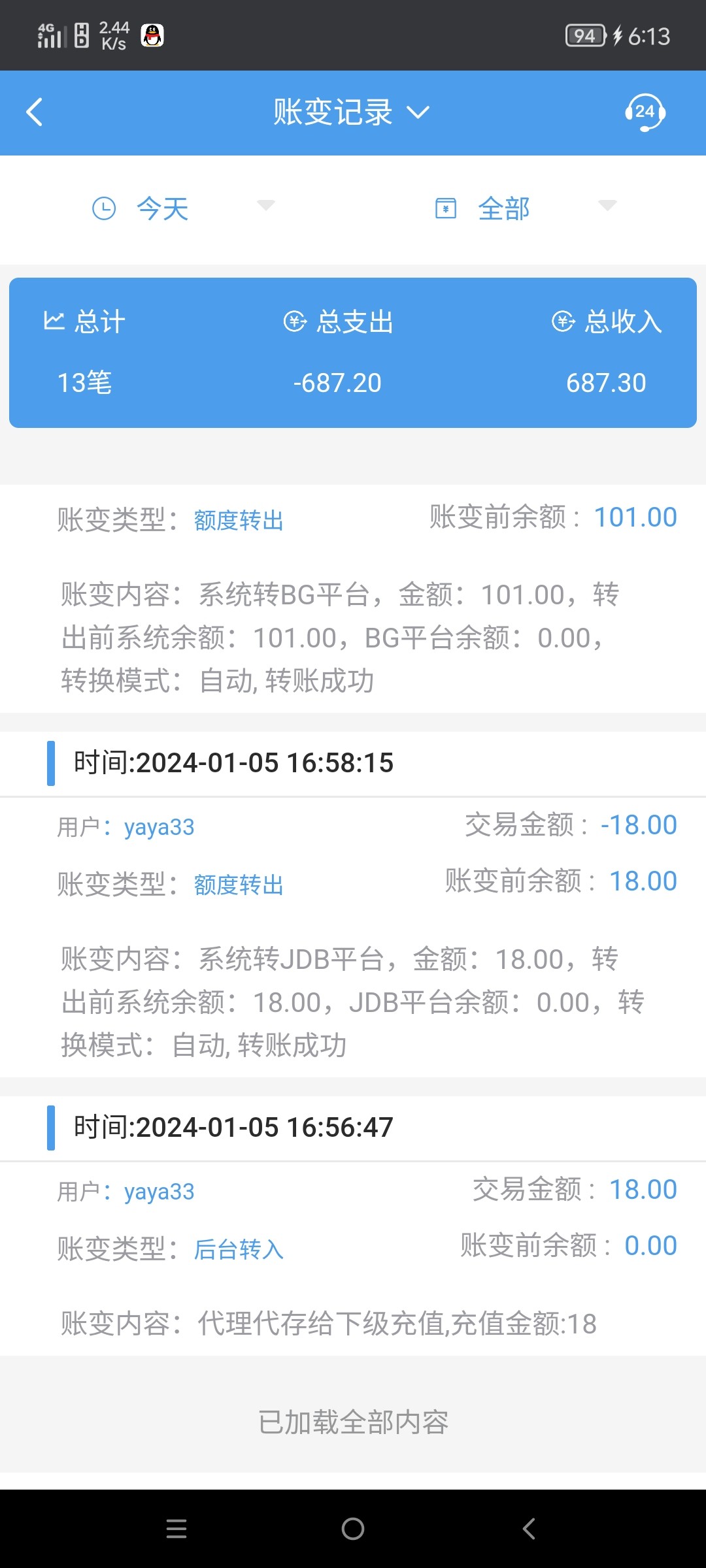Open recent apps from navigation bar
This screenshot has width=706, height=1568.
pos(176,1529)
